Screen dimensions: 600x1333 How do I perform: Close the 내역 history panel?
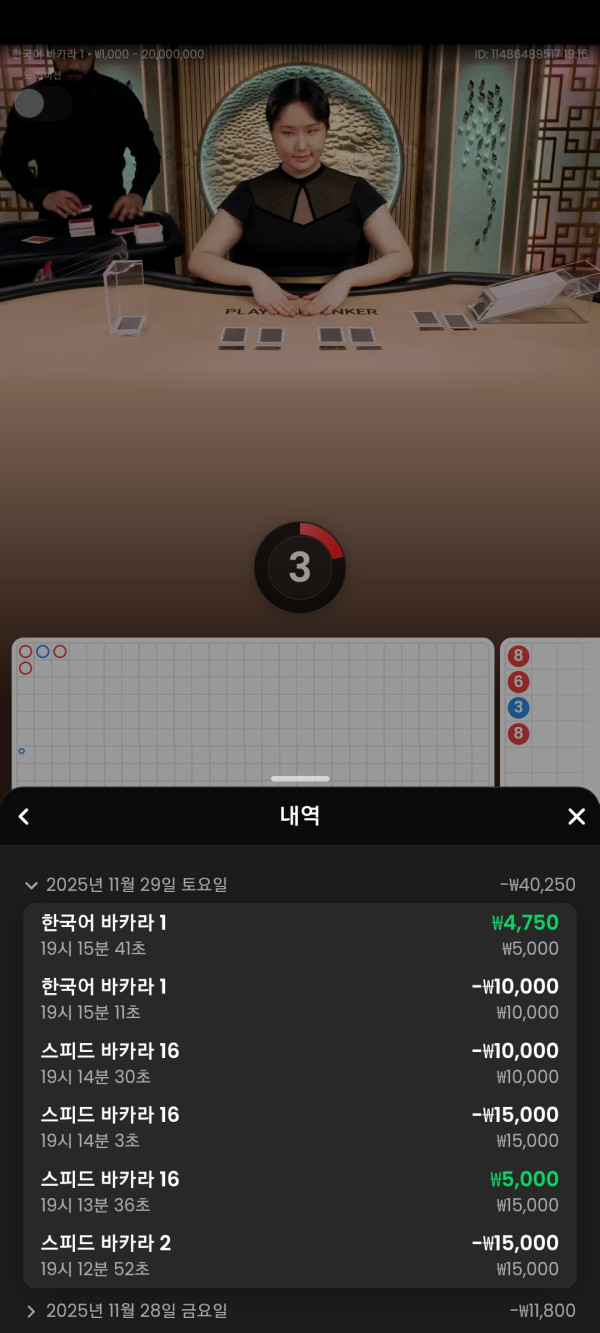click(x=576, y=816)
